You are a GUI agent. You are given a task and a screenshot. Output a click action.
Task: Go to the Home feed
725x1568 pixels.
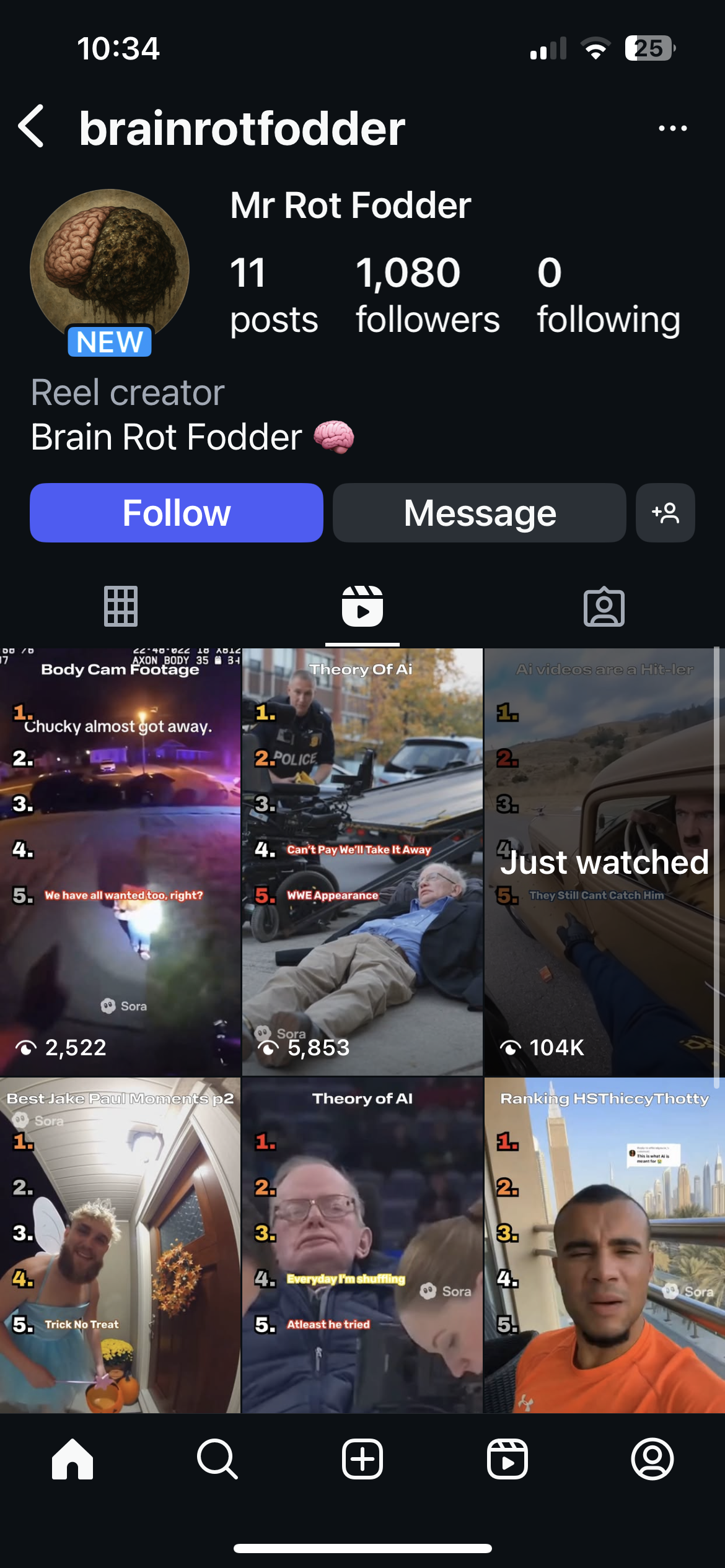[x=72, y=1459]
